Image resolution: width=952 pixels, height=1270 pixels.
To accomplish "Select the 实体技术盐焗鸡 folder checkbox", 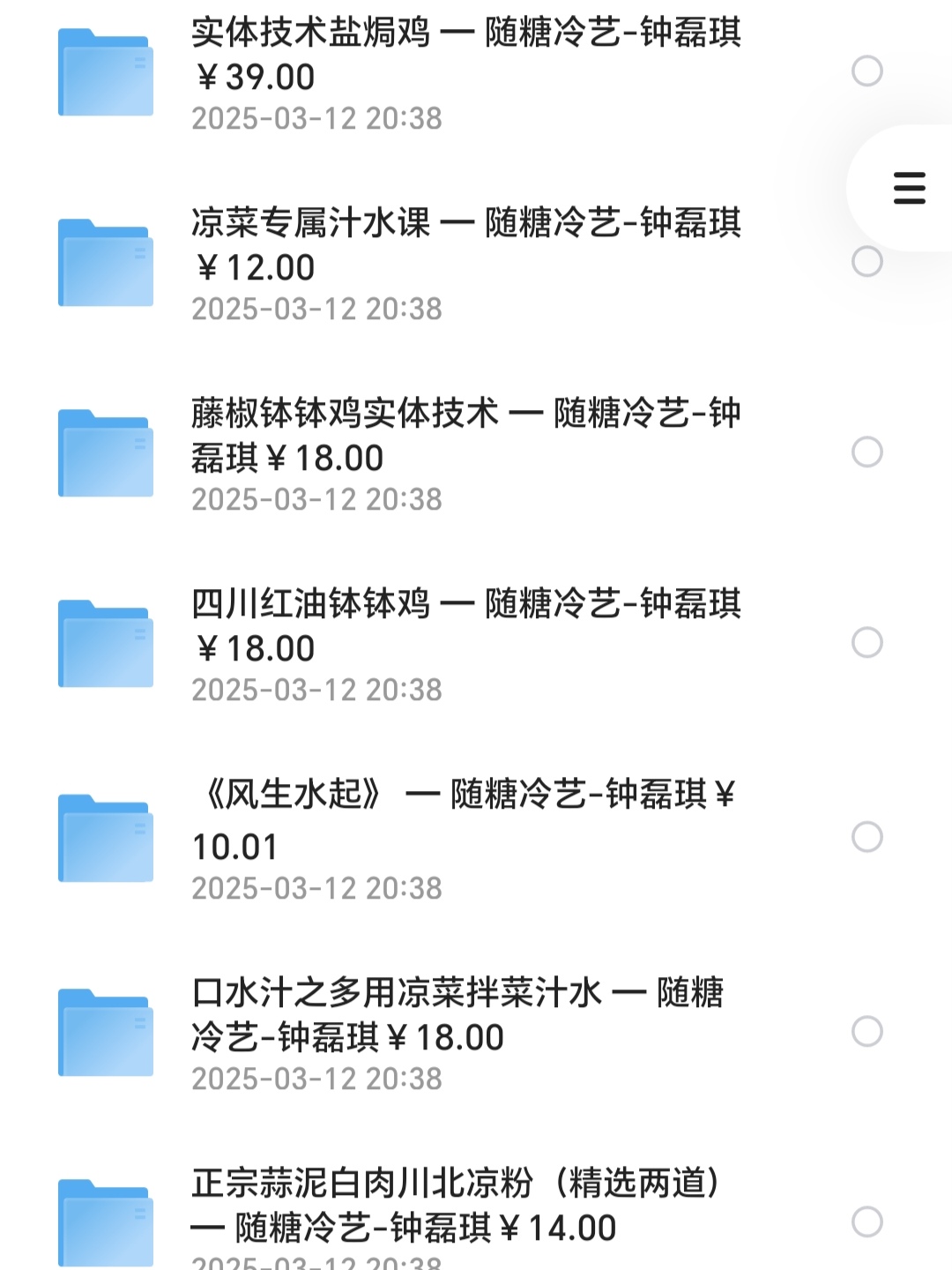I will point(867,71).
